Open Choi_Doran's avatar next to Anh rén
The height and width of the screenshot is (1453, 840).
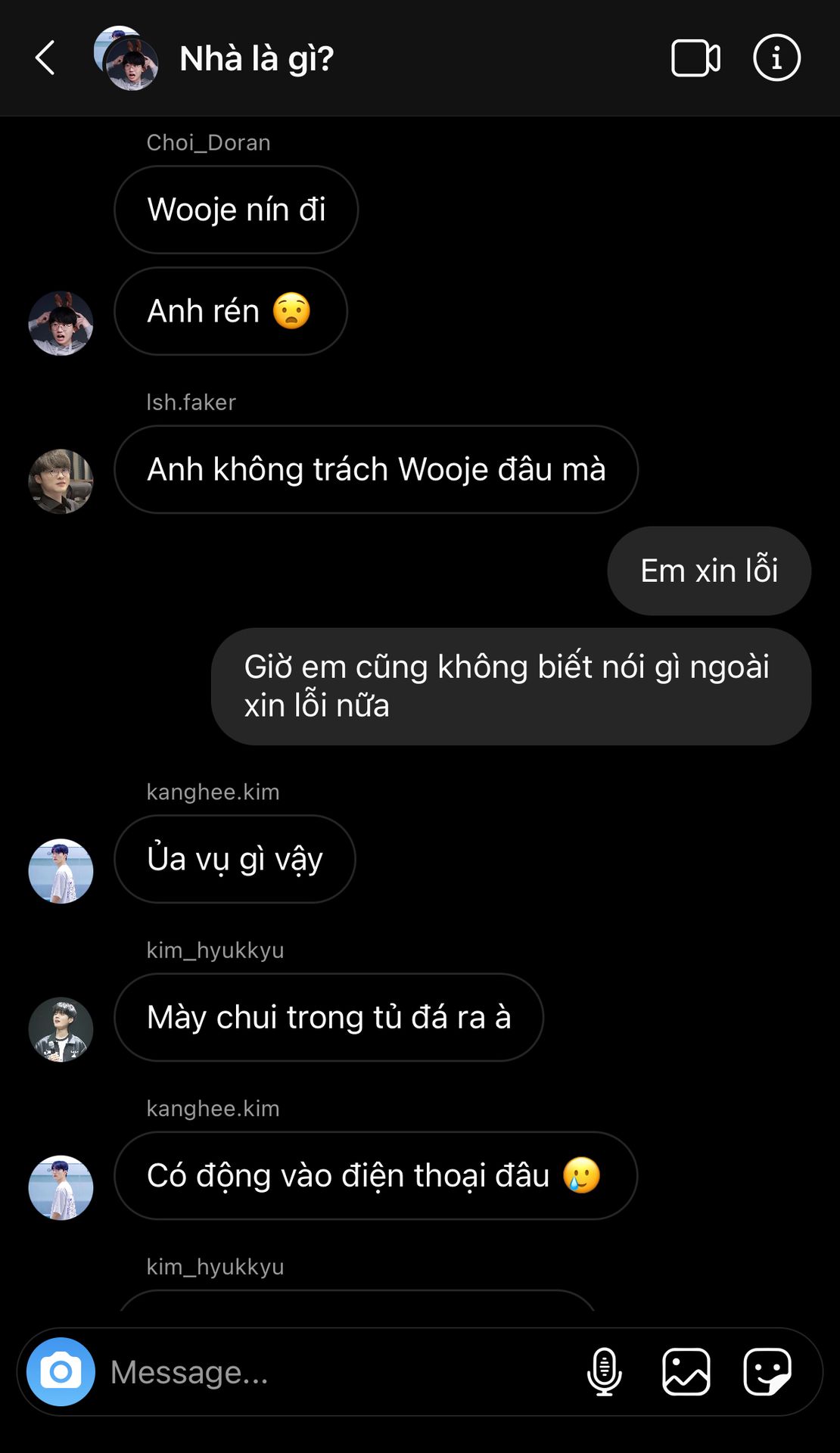61,323
